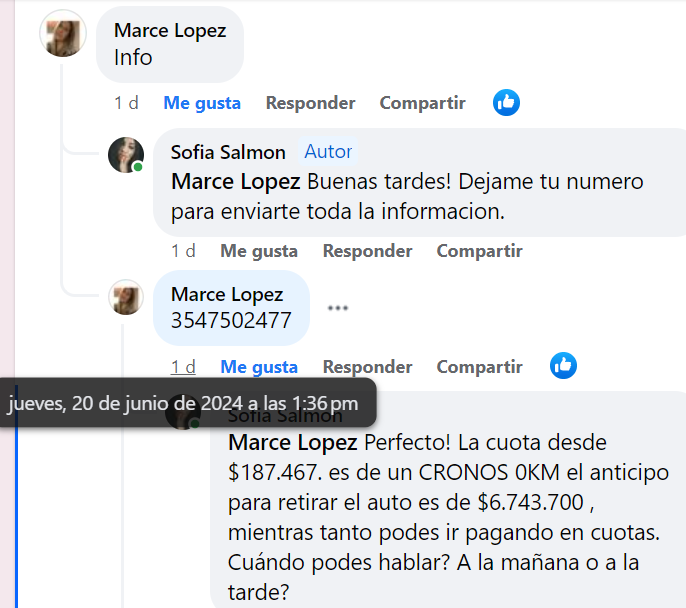Share Sofia Salmon's "Buenas tardes" comment
Screen dimensions: 686x608
(x=479, y=251)
